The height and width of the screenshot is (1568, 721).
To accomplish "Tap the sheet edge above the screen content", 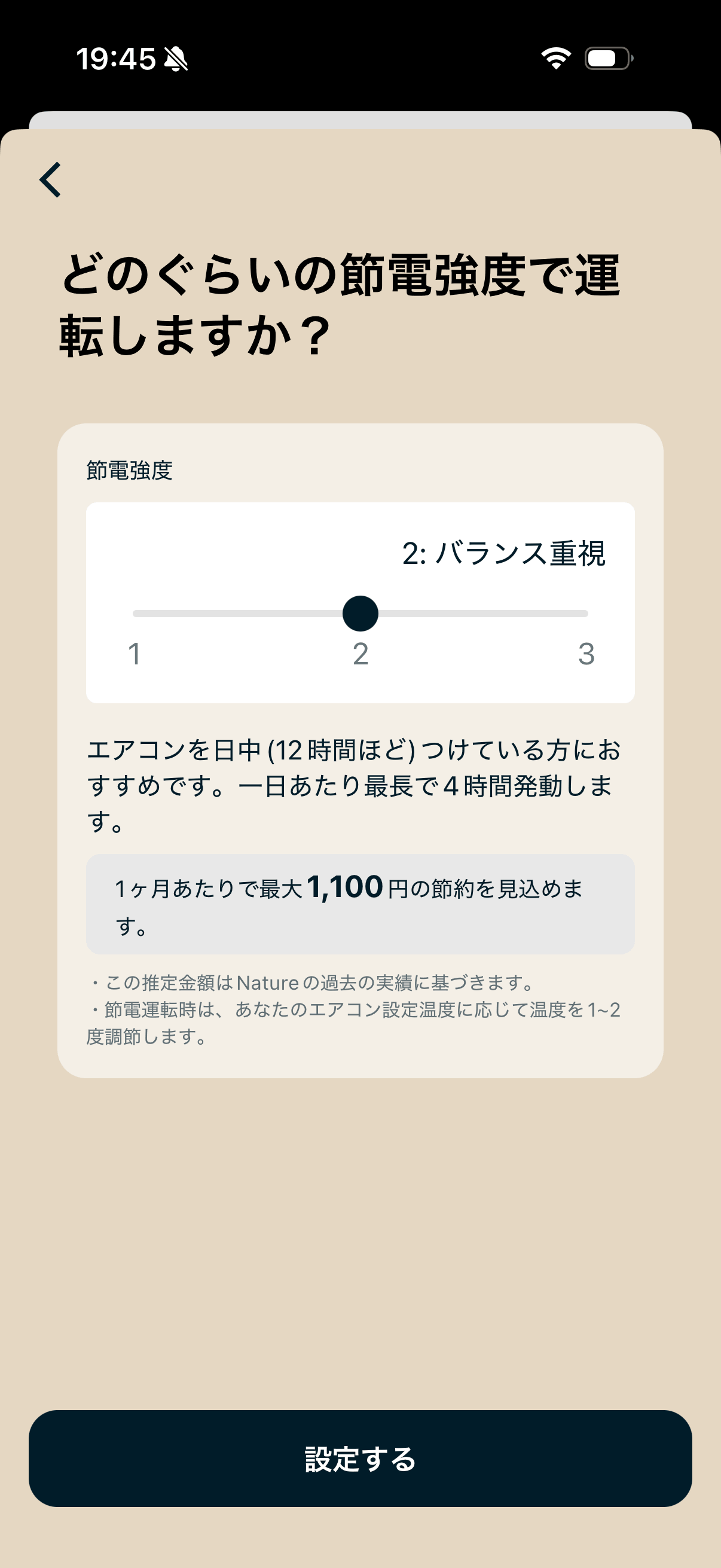I will coord(360,120).
